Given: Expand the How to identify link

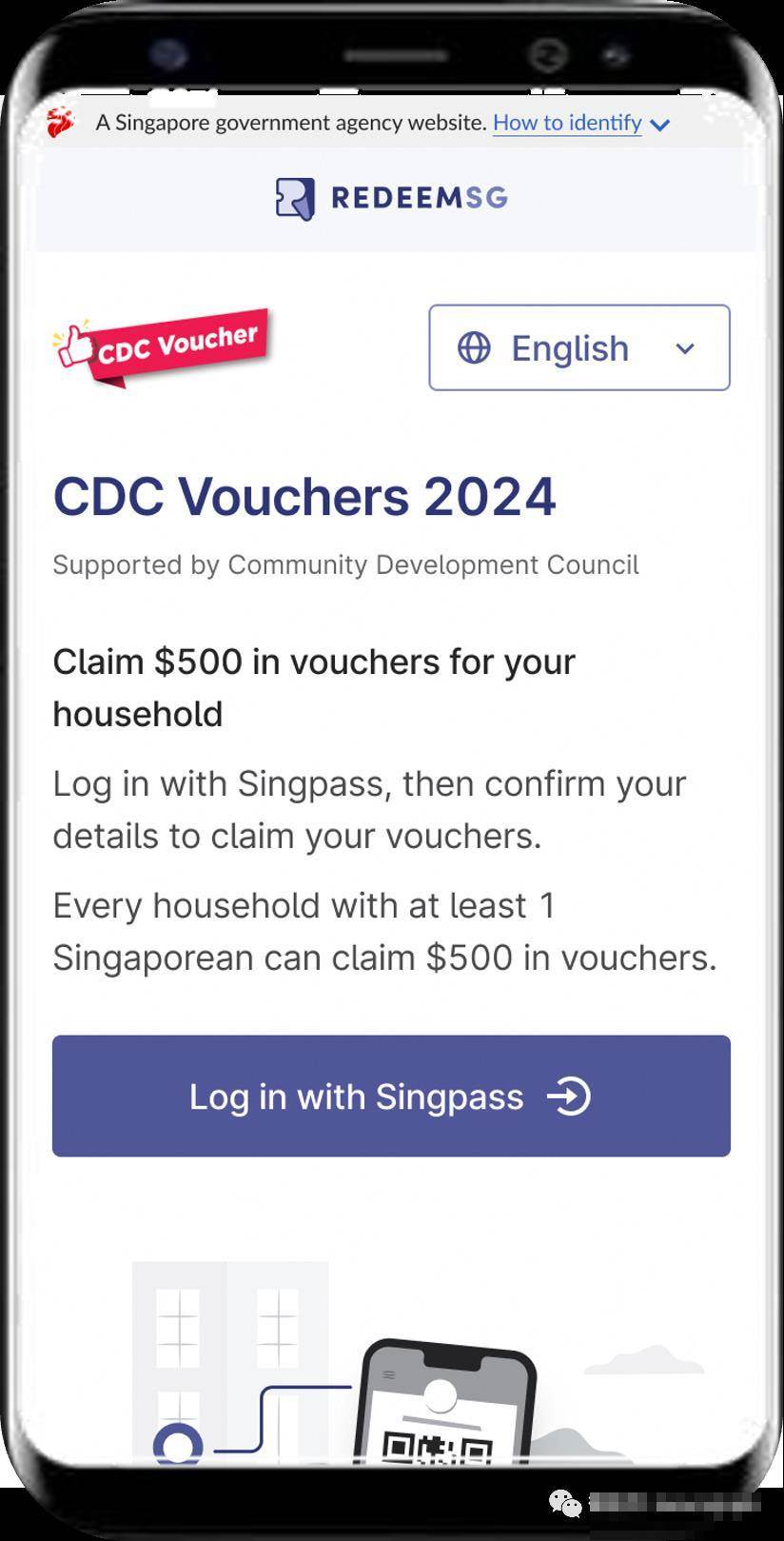Looking at the screenshot, I should click(580, 123).
